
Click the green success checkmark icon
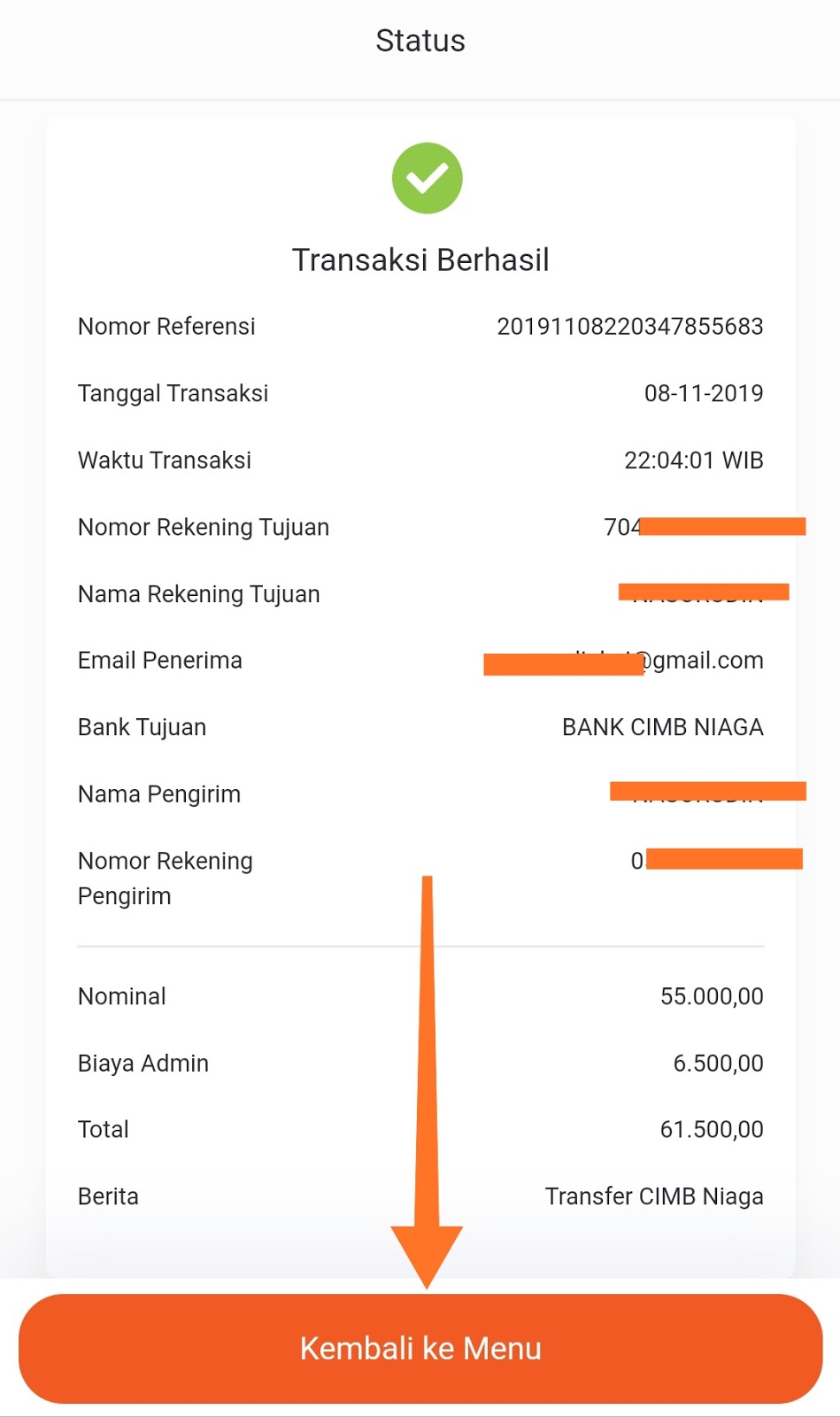pos(428,177)
